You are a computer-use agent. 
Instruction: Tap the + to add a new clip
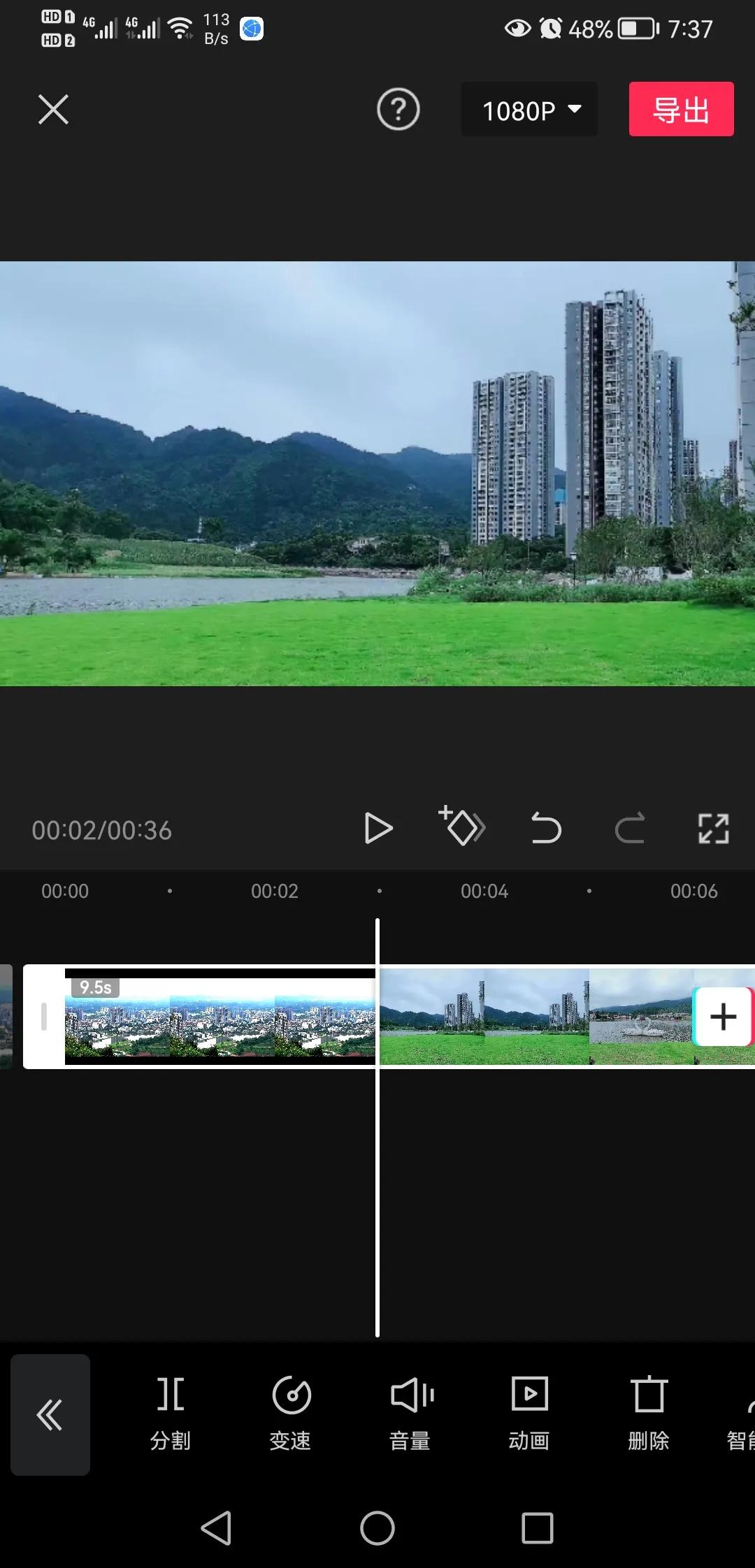pyautogui.click(x=723, y=1017)
